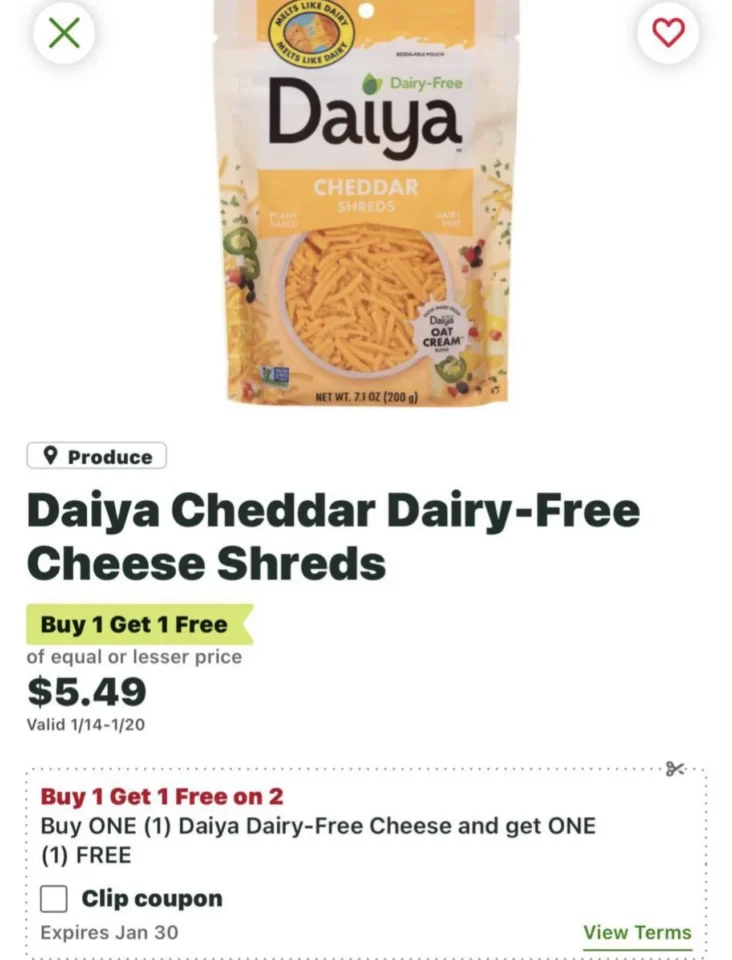Tap the Produce location chip
The width and height of the screenshot is (732, 960).
pos(97,457)
